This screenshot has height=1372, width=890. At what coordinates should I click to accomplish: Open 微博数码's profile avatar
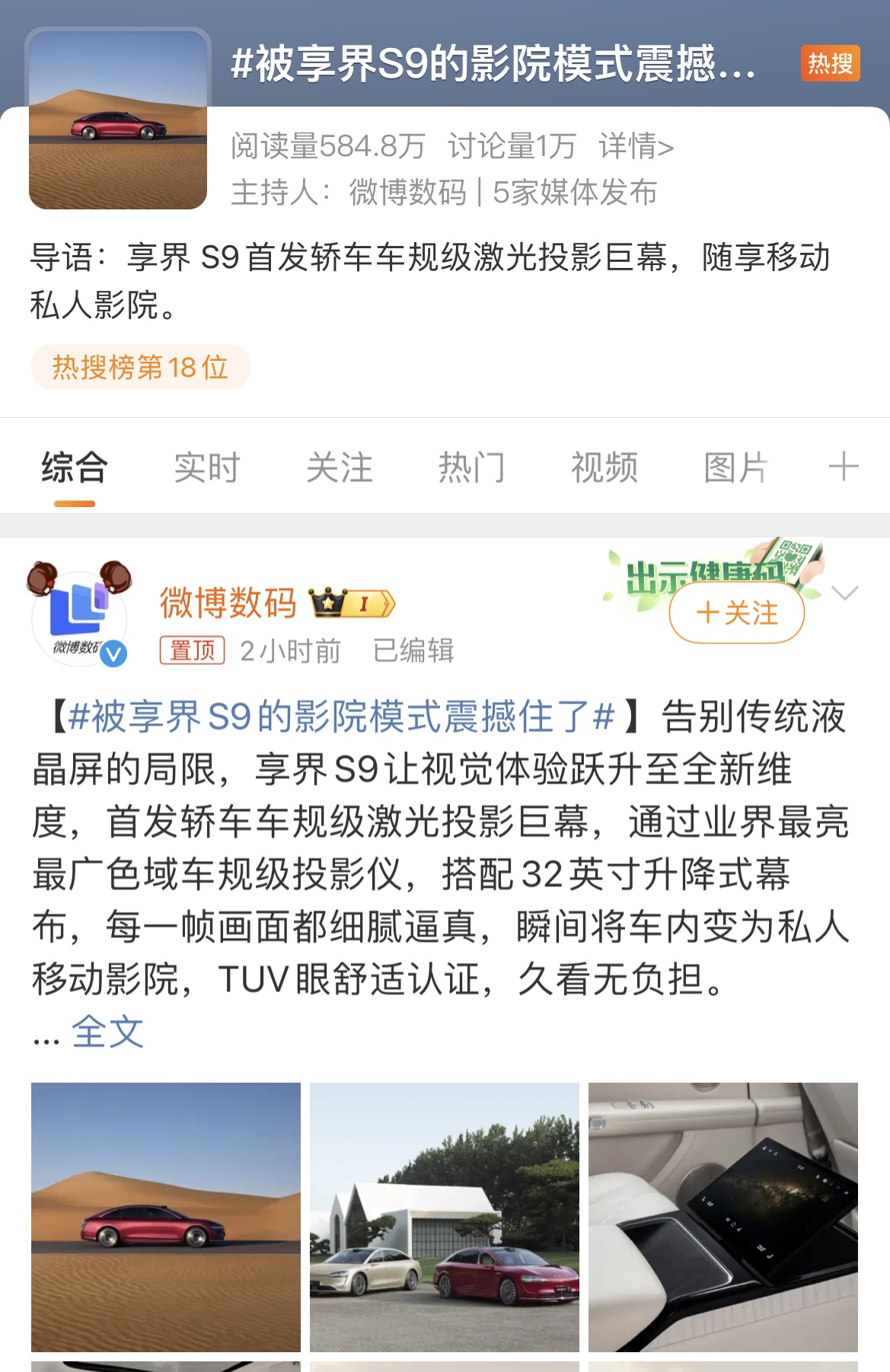coord(80,617)
